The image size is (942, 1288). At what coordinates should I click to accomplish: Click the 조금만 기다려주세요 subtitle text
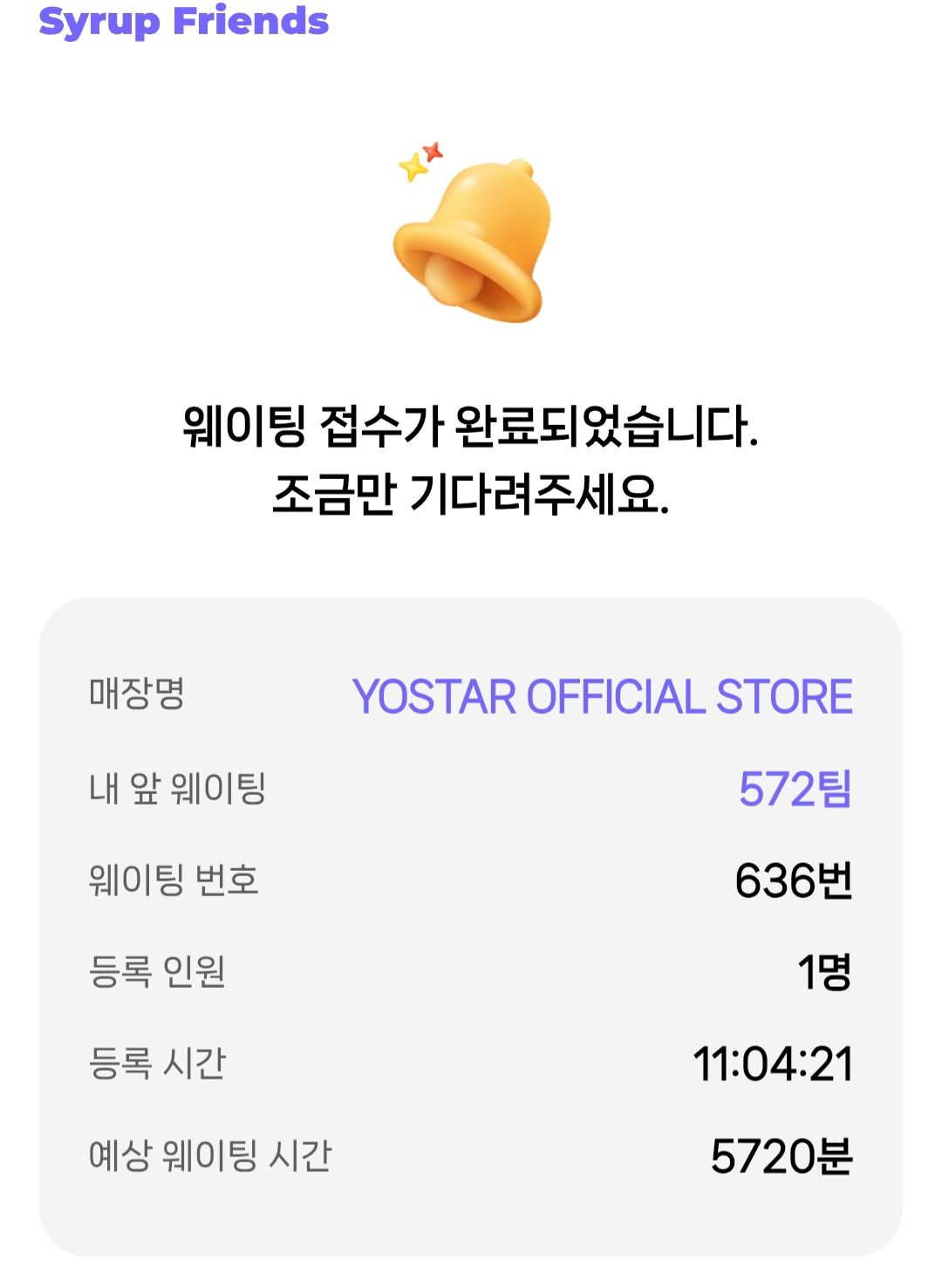471,493
